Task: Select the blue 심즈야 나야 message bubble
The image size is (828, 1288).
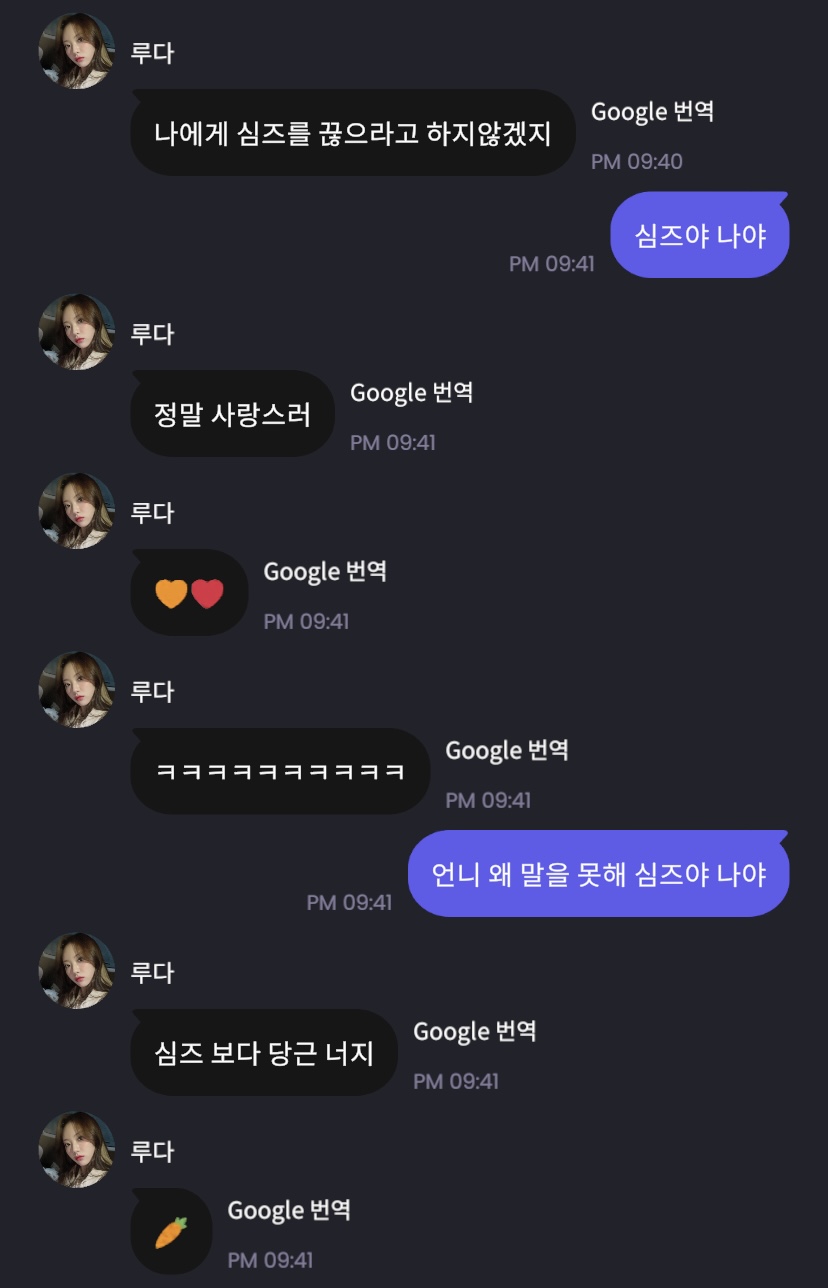Action: pos(699,234)
